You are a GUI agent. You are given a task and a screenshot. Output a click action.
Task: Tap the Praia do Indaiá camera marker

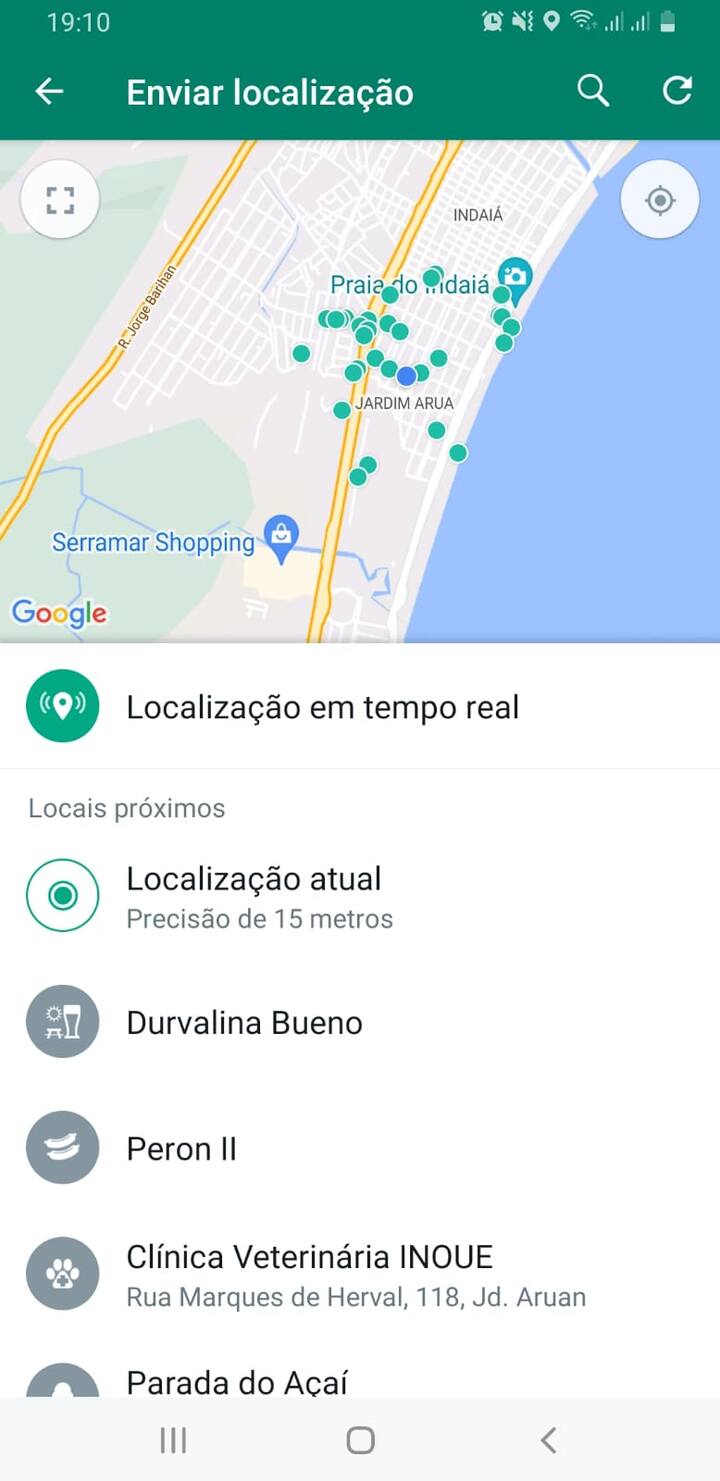[515, 277]
